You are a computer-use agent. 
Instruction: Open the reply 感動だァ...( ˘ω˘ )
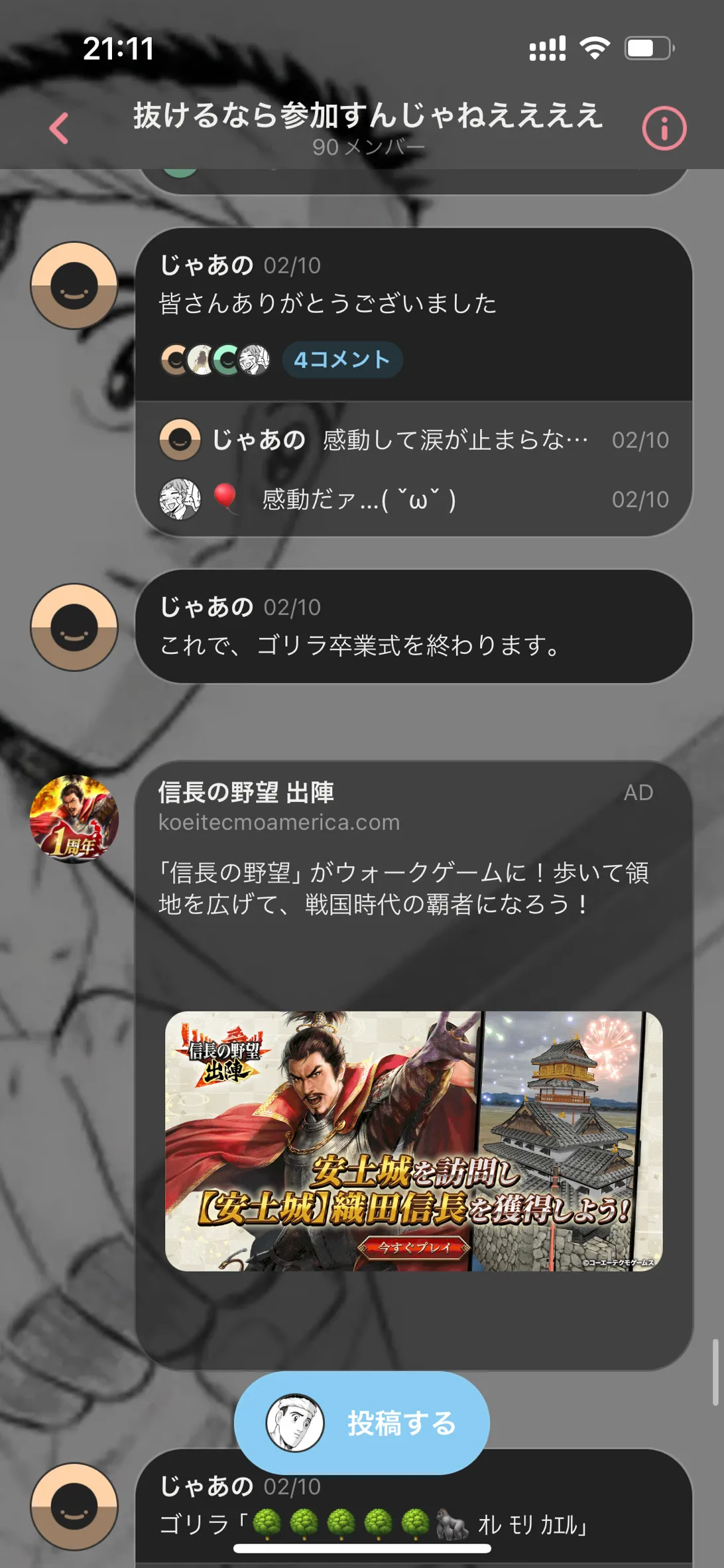click(414, 499)
